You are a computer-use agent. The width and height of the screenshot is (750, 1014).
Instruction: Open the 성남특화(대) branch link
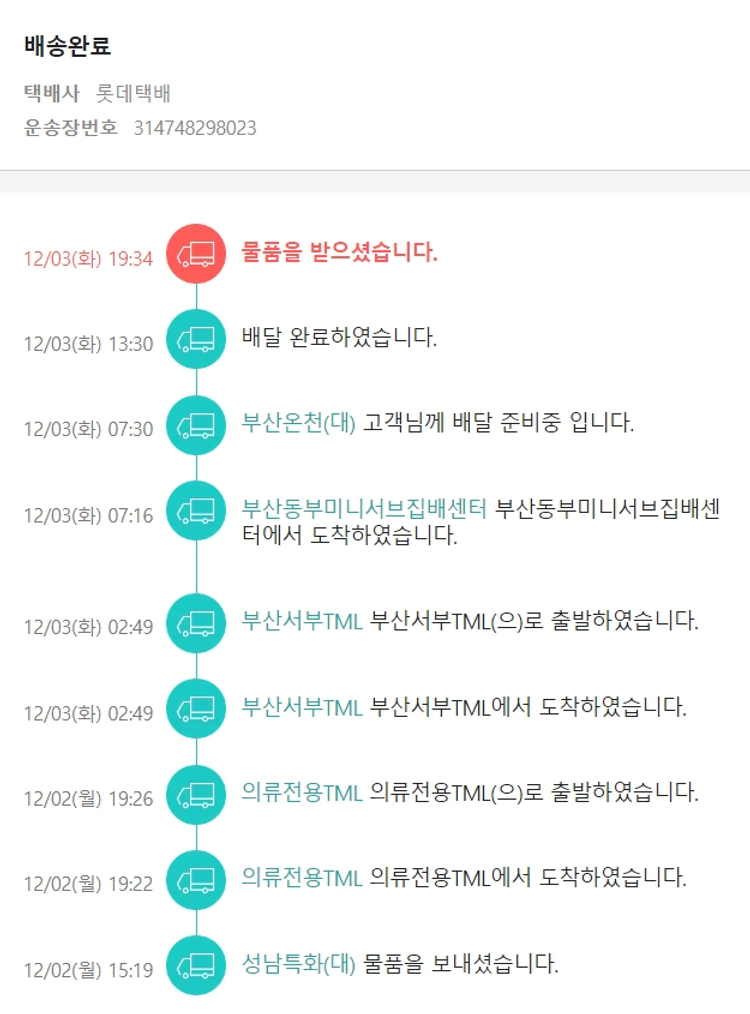(x=298, y=964)
